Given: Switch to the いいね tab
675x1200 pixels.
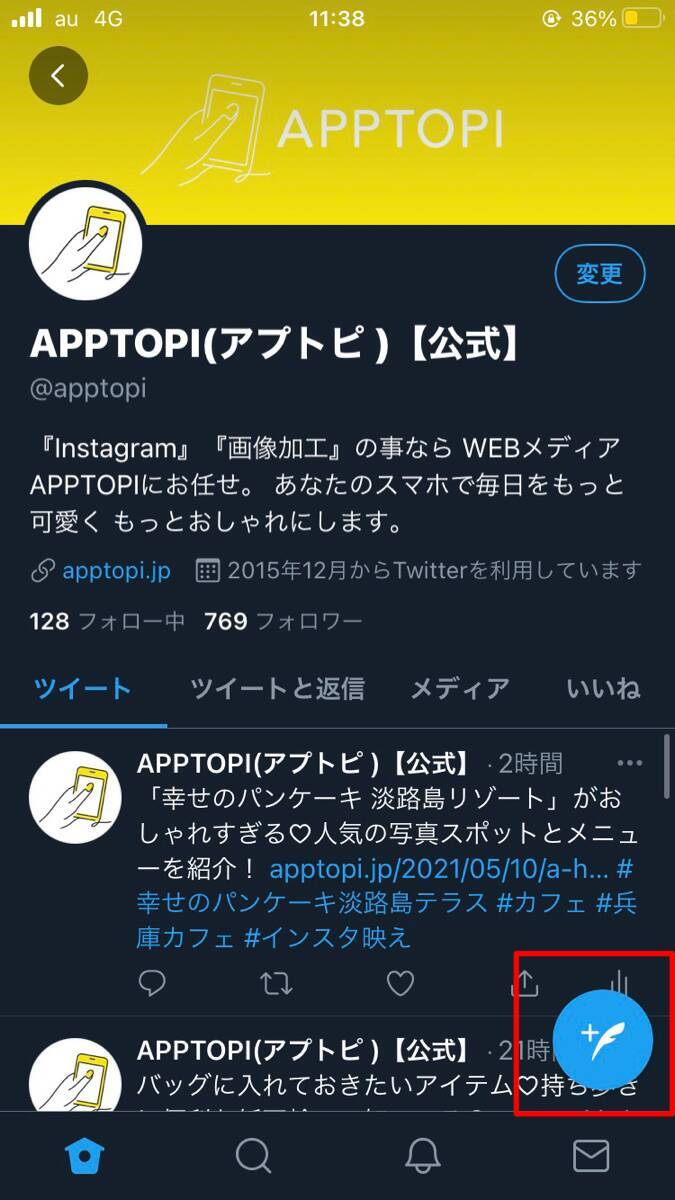Looking at the screenshot, I should 603,689.
